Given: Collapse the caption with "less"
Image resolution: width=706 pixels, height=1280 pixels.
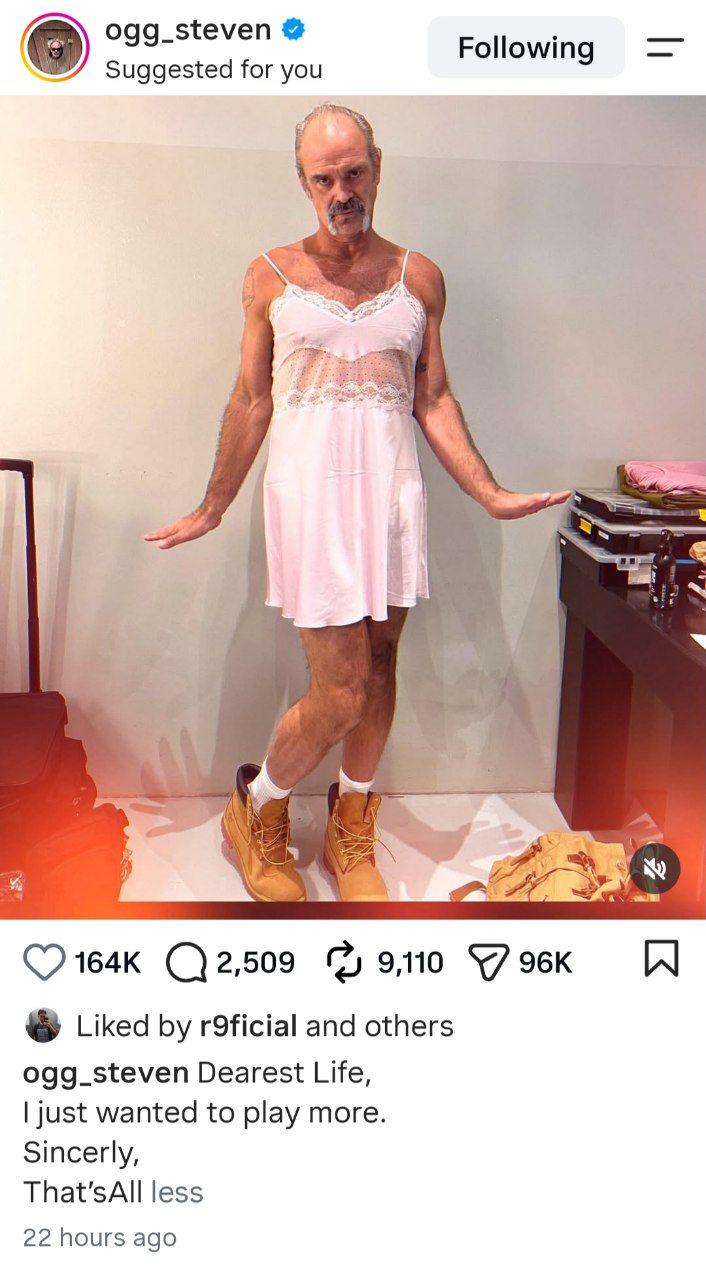Looking at the screenshot, I should [177, 1192].
